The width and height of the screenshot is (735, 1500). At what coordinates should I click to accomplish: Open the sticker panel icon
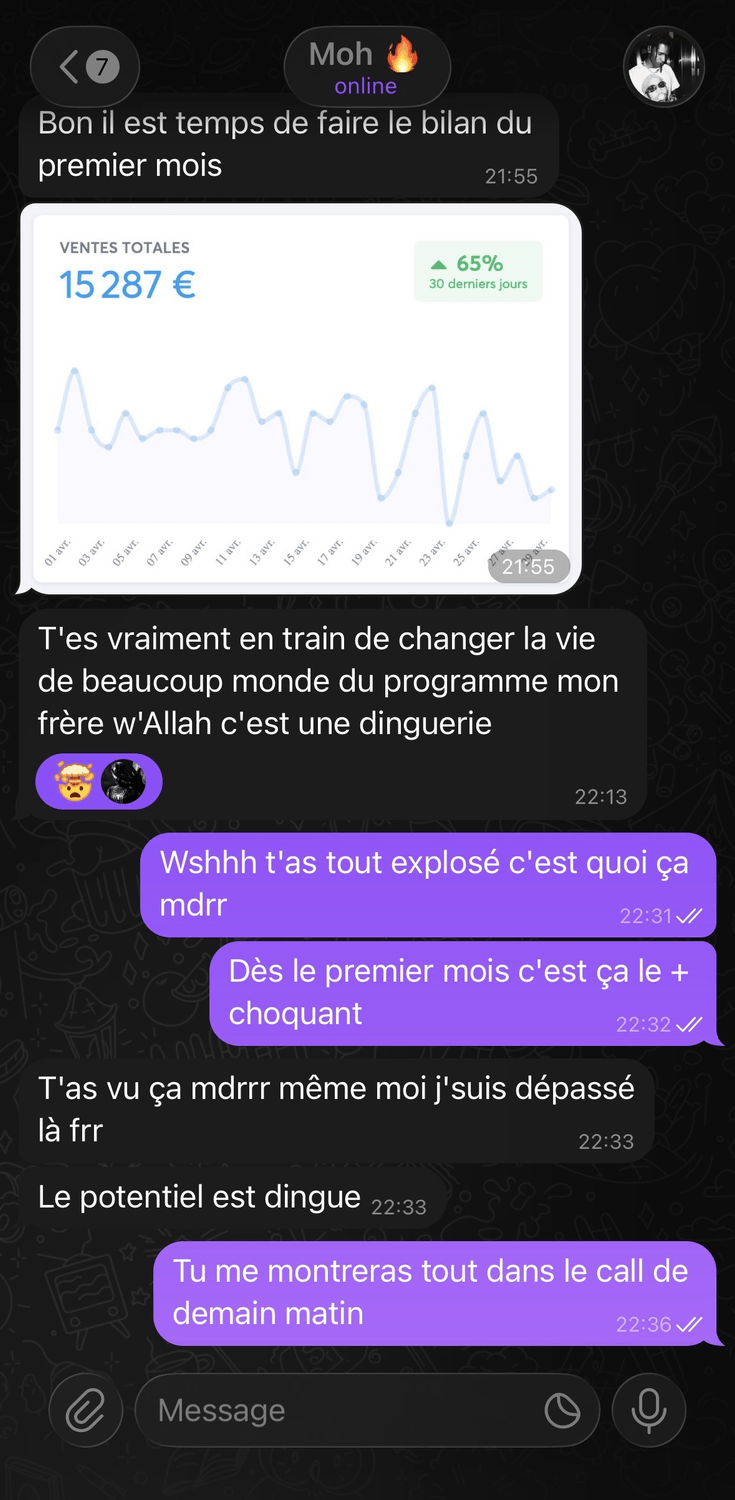click(562, 1411)
